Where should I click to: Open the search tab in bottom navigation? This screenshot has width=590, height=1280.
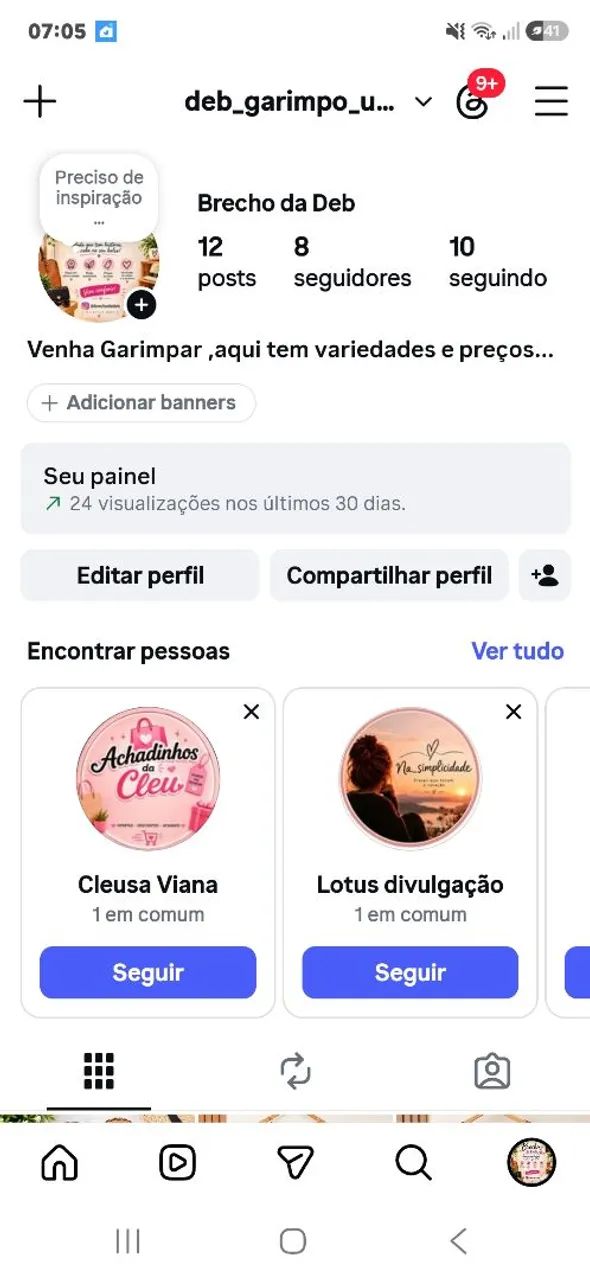pos(413,1162)
